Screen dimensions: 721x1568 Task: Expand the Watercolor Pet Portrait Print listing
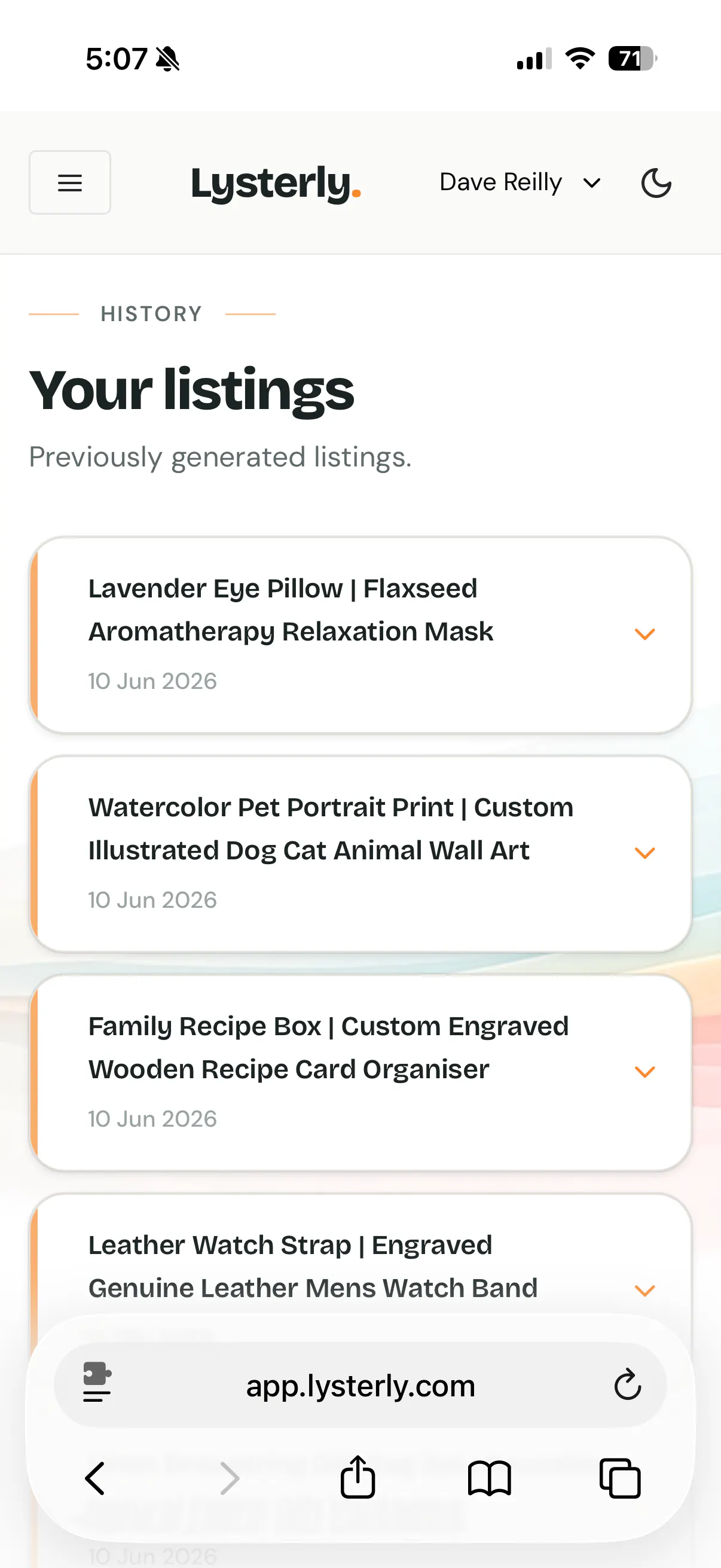[x=644, y=853]
